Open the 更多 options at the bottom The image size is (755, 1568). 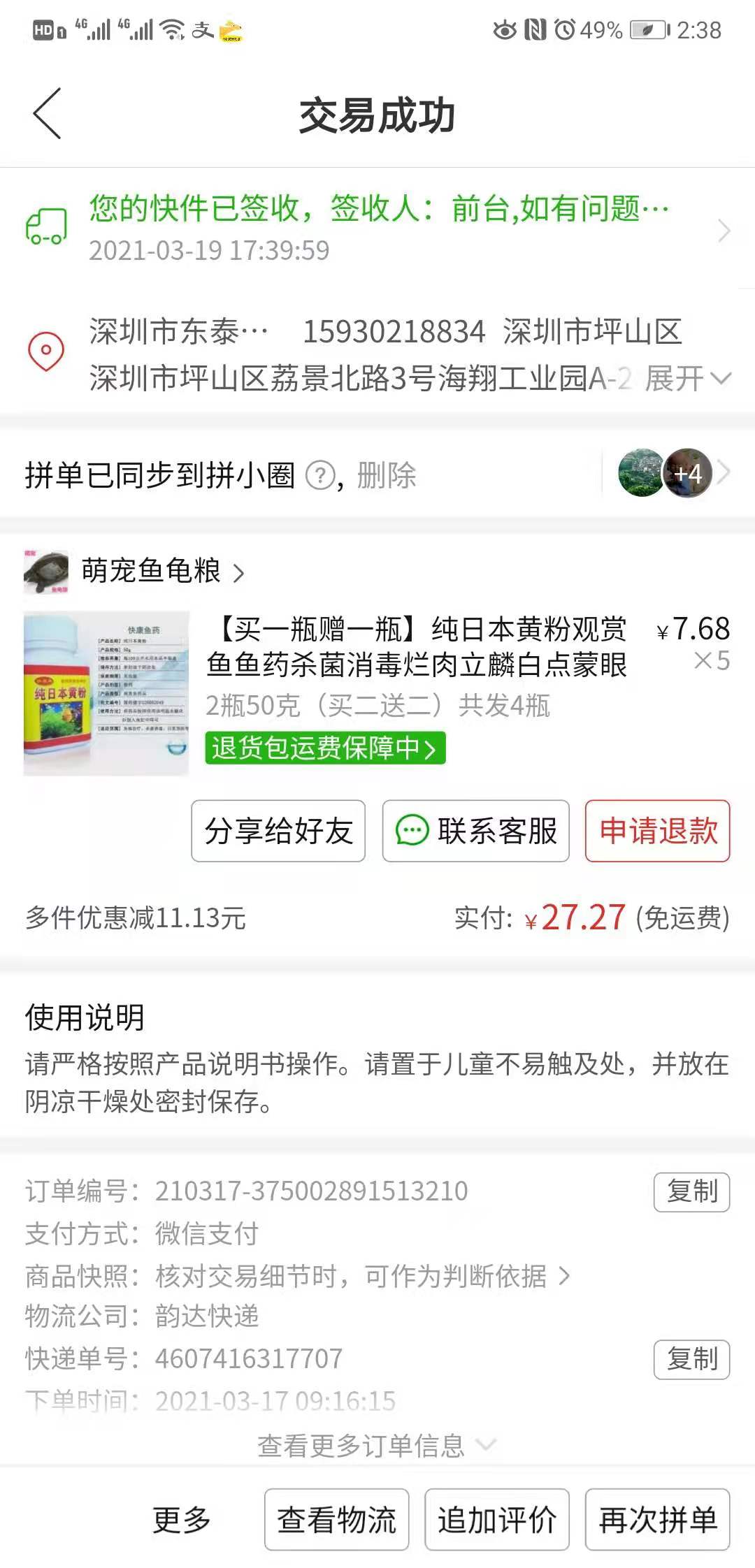[182, 1520]
